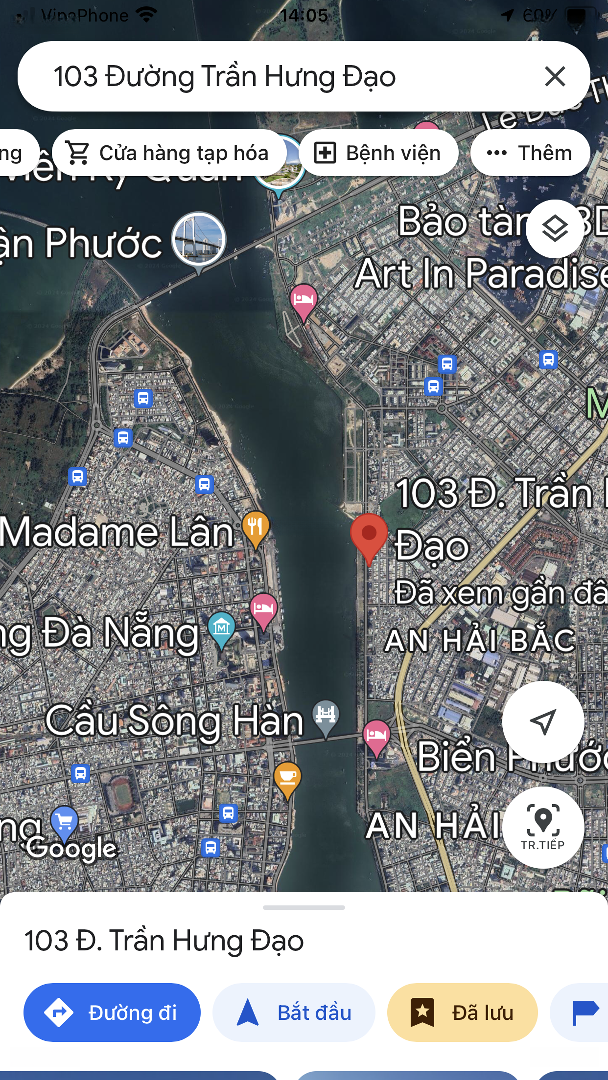Screen dimensions: 608x1080
Task: Expand the 103 Đ. Trần Hưng Đạo info sheet
Action: coord(304,908)
